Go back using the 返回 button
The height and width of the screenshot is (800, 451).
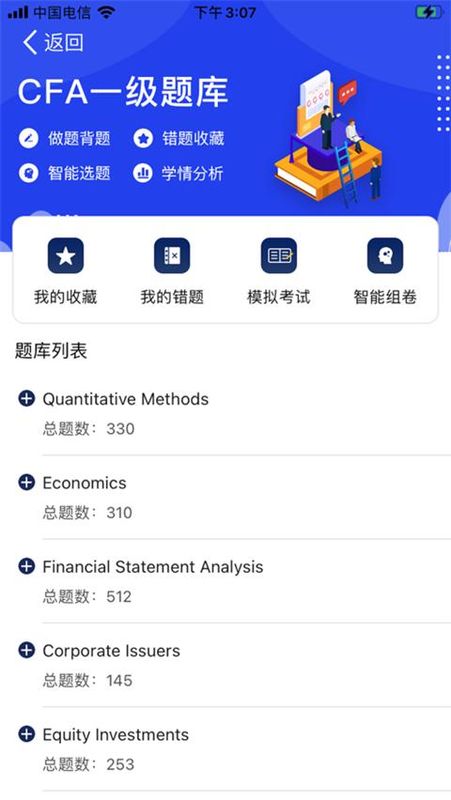pyautogui.click(x=53, y=42)
